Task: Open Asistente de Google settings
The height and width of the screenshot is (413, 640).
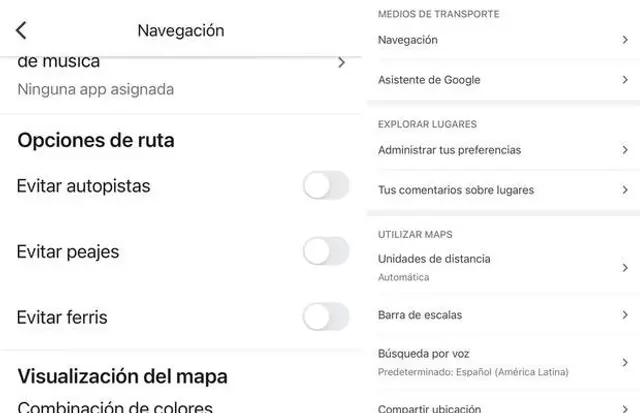Action: 502,80
